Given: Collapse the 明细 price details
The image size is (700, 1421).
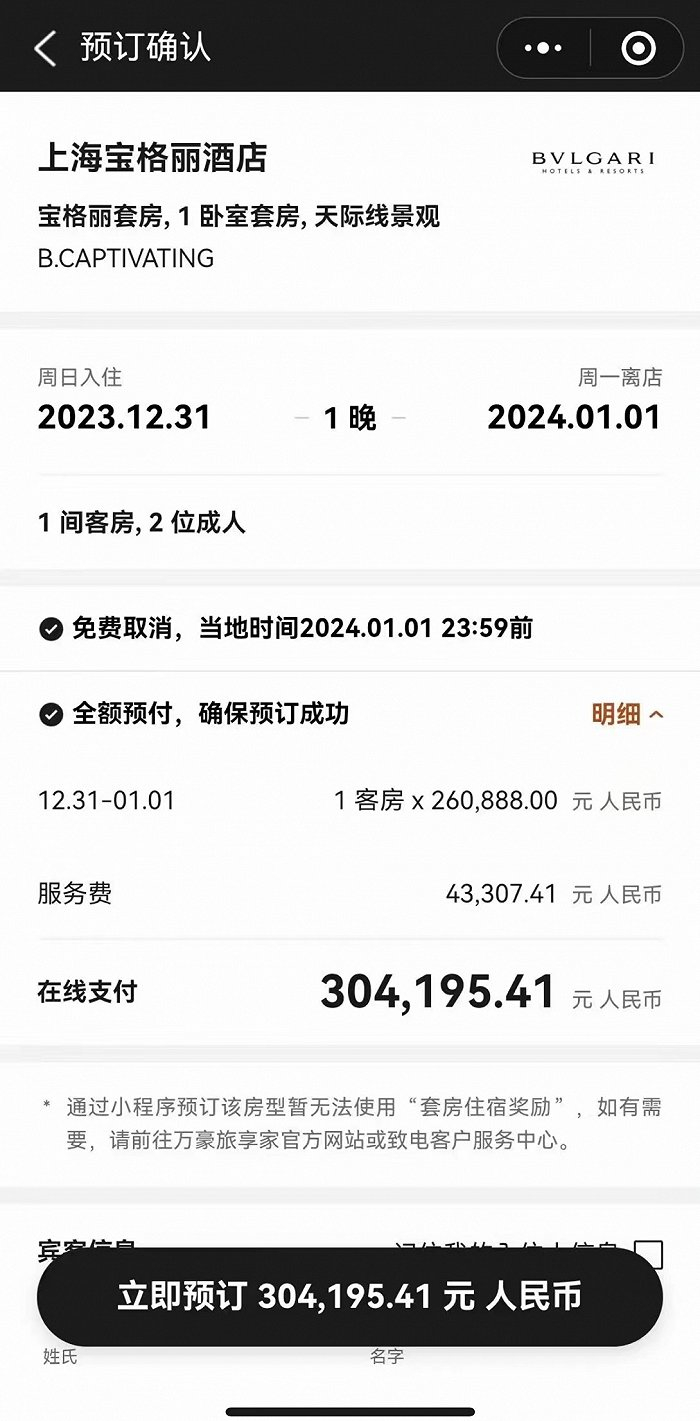Looking at the screenshot, I should click(x=628, y=714).
